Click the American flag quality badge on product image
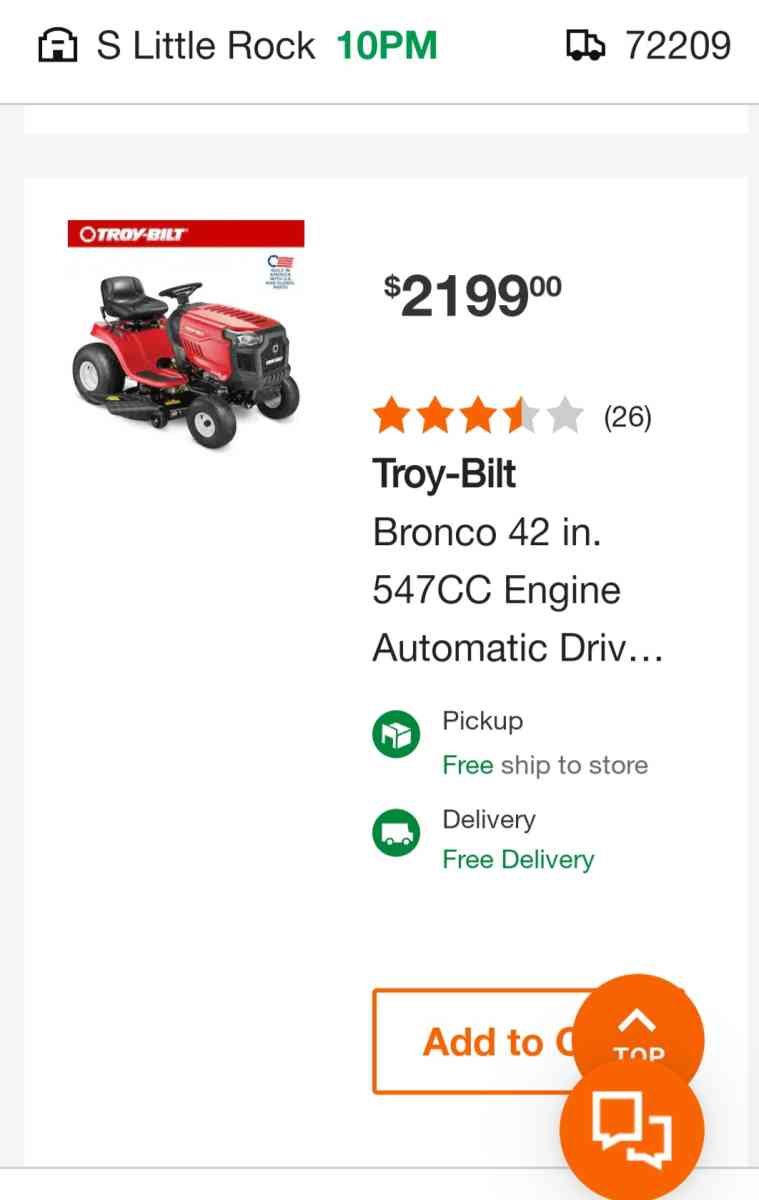Screen dimensions: 759x1200 (x=280, y=268)
